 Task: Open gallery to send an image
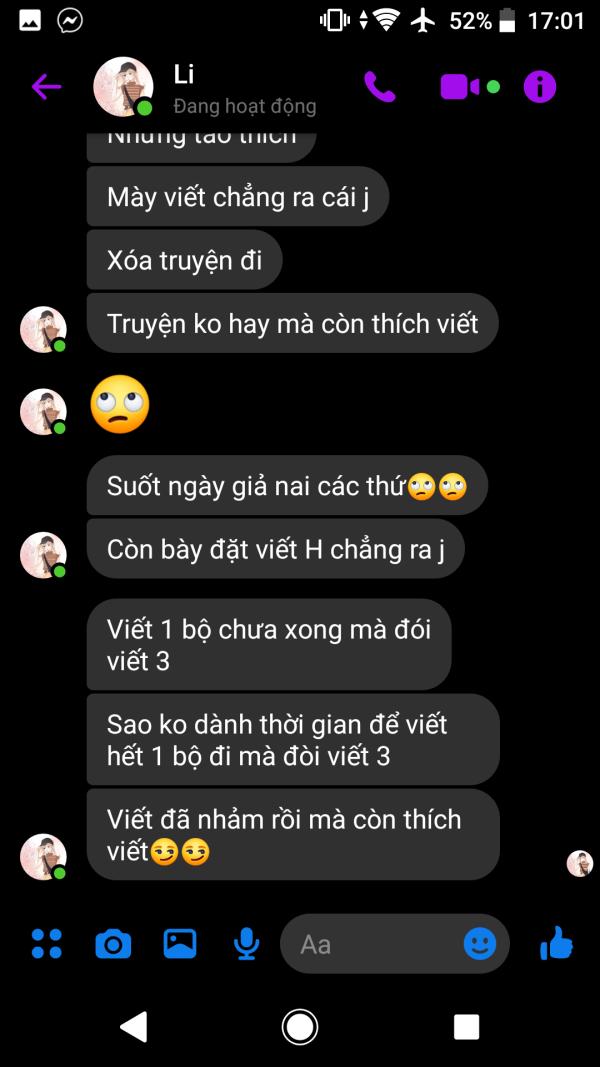180,944
